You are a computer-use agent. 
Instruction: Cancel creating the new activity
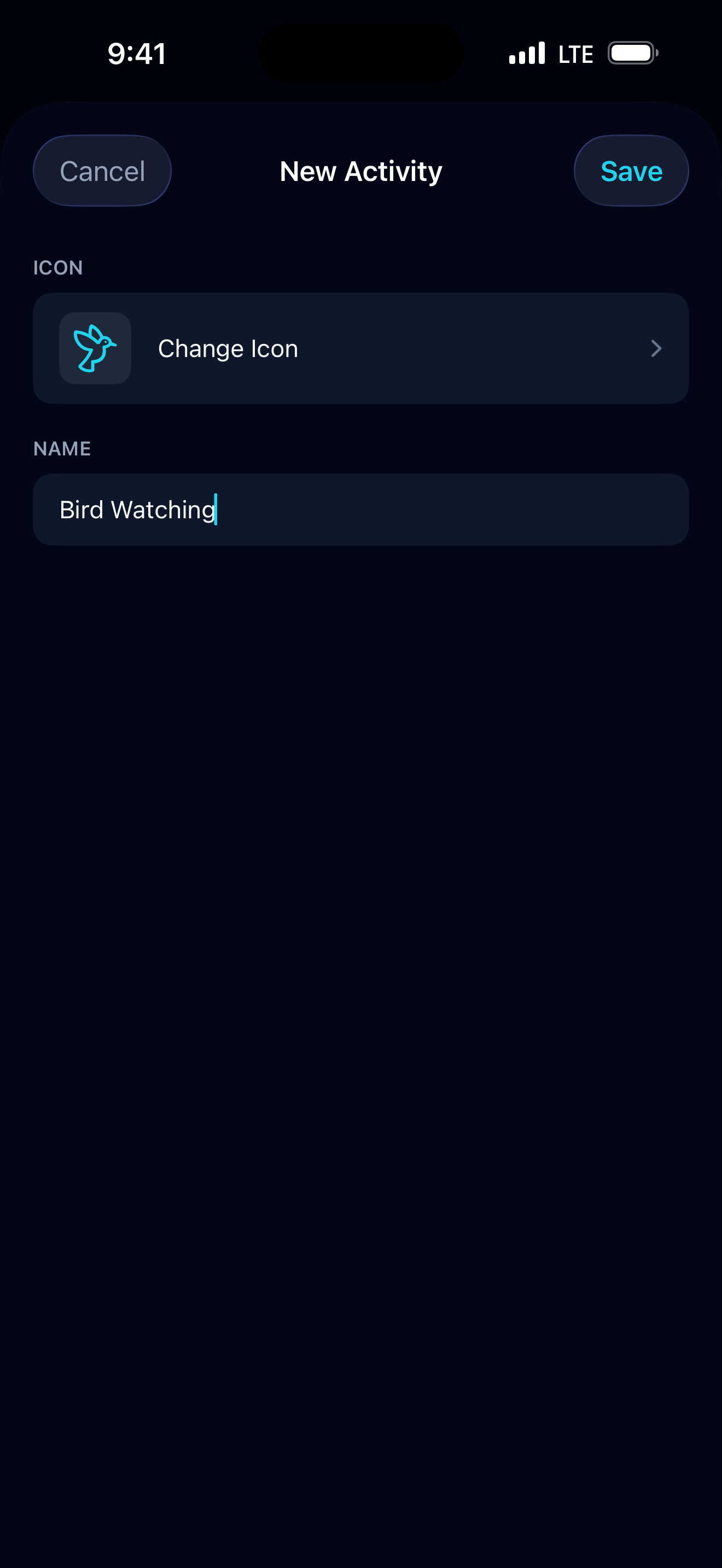click(102, 171)
